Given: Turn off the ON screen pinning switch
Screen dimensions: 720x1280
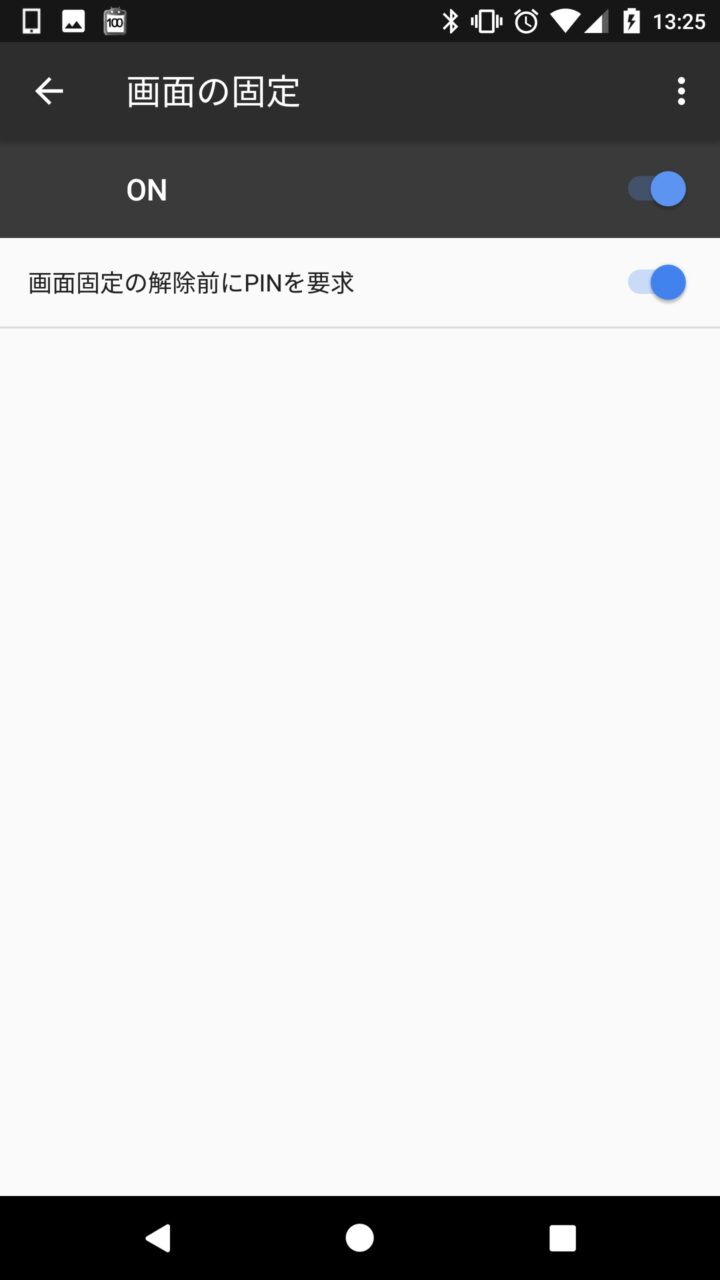Looking at the screenshot, I should click(657, 189).
